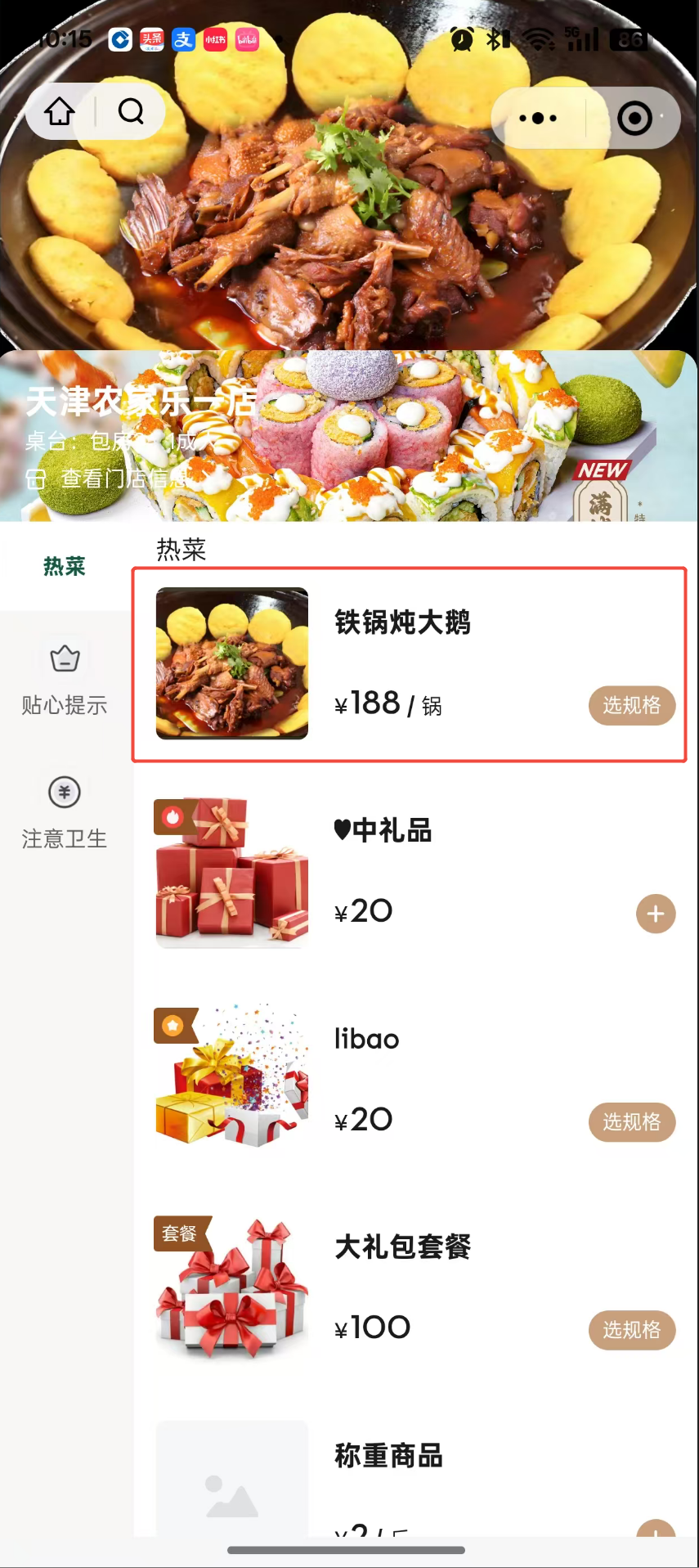The width and height of the screenshot is (699, 1568).
Task: Go to the mini program home
Action: tap(60, 111)
